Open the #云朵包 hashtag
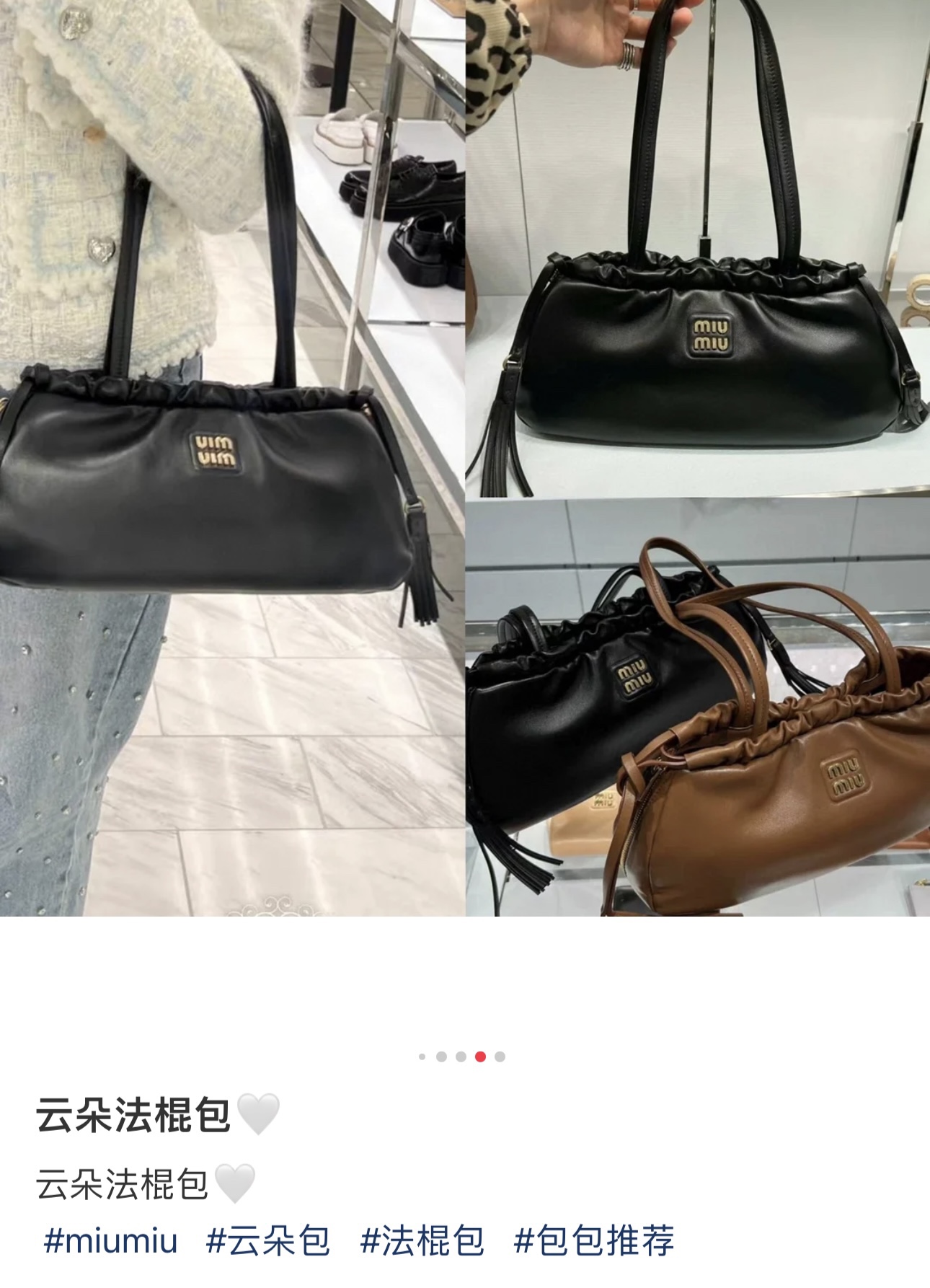Screen dimensions: 930x1288 click(268, 1241)
